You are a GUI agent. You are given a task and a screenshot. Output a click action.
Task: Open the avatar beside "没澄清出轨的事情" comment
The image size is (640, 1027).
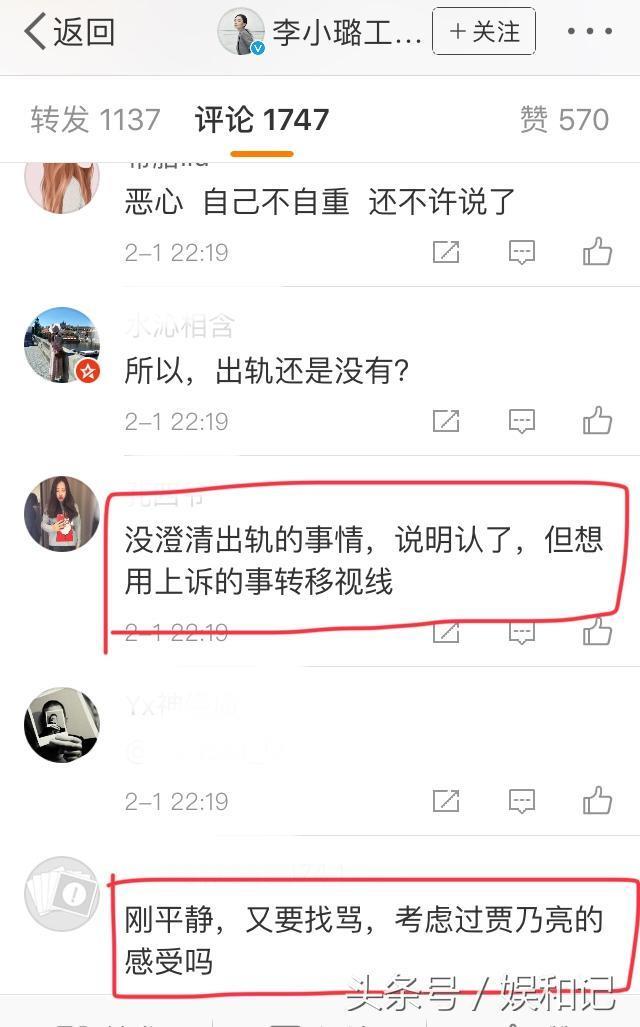tap(62, 514)
